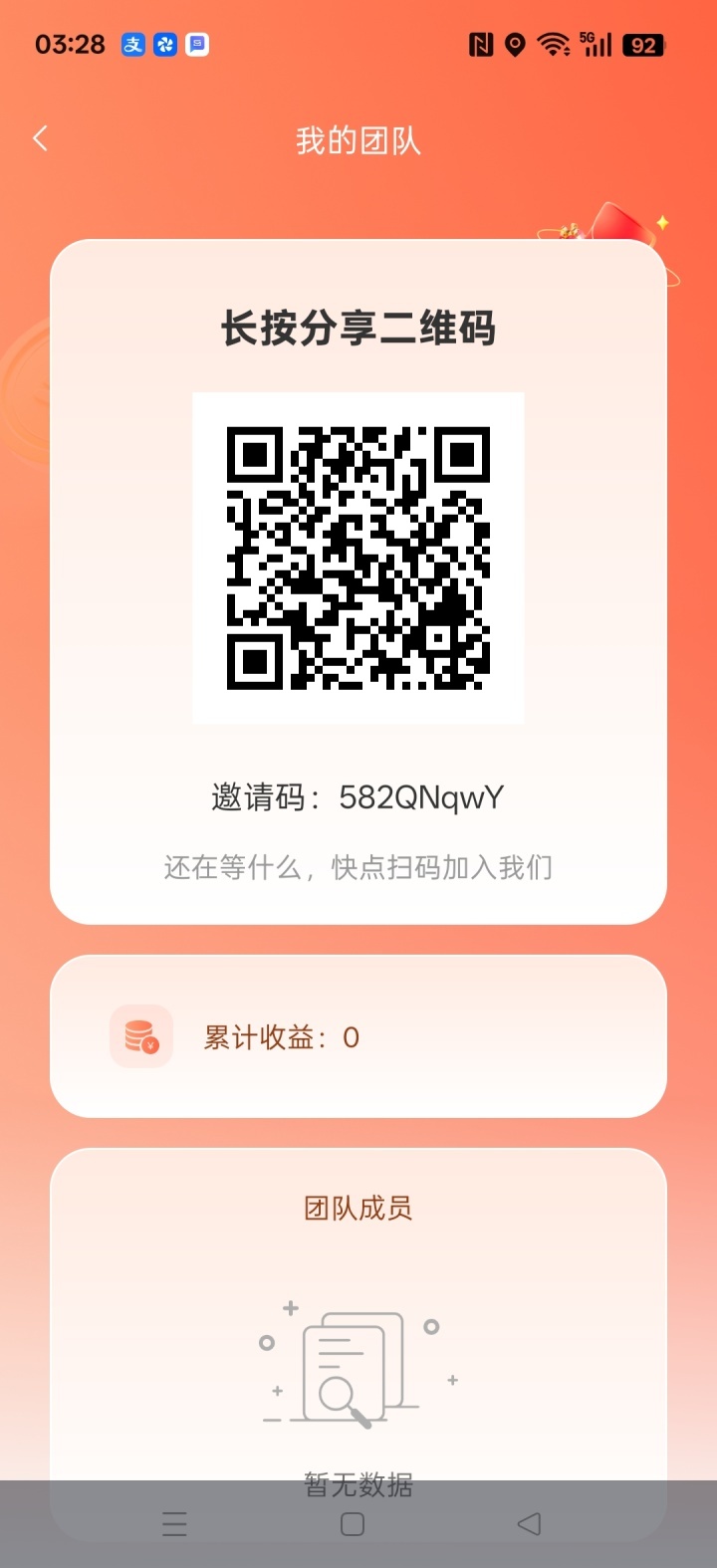
Task: Tap the system back triangle in navigation bar
Action: pos(529,1523)
